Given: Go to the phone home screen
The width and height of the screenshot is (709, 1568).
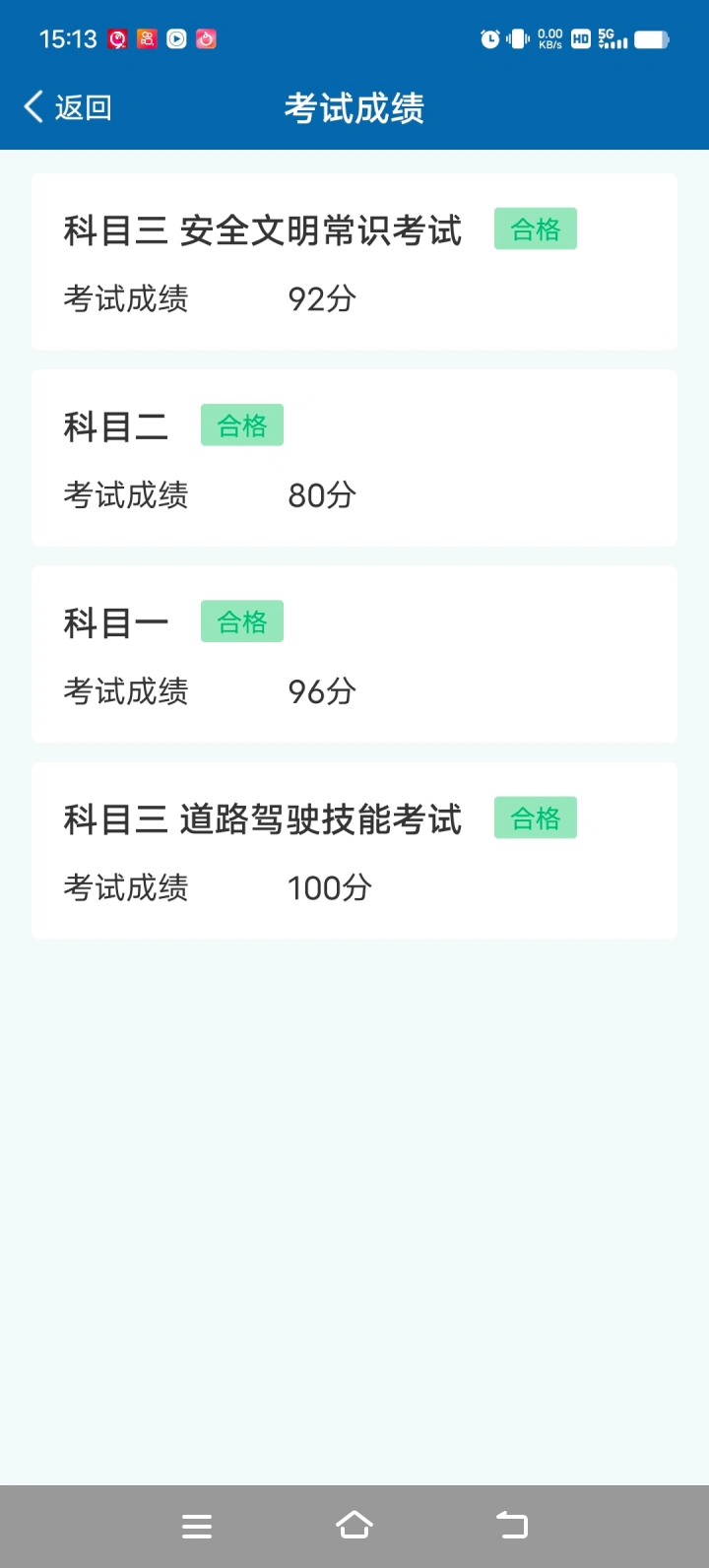Looking at the screenshot, I should click(x=354, y=1526).
